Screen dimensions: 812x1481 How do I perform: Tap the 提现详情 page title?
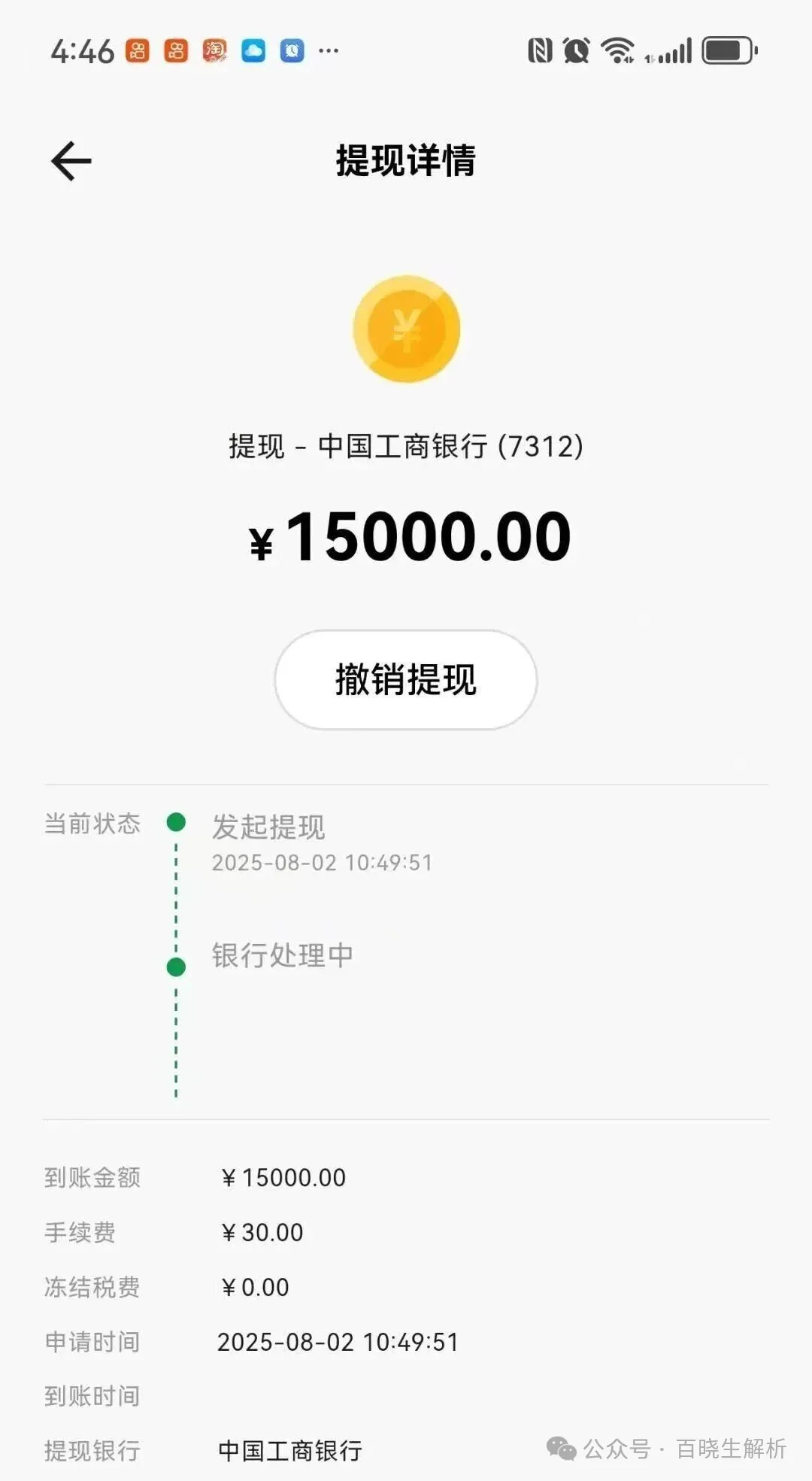(406, 162)
